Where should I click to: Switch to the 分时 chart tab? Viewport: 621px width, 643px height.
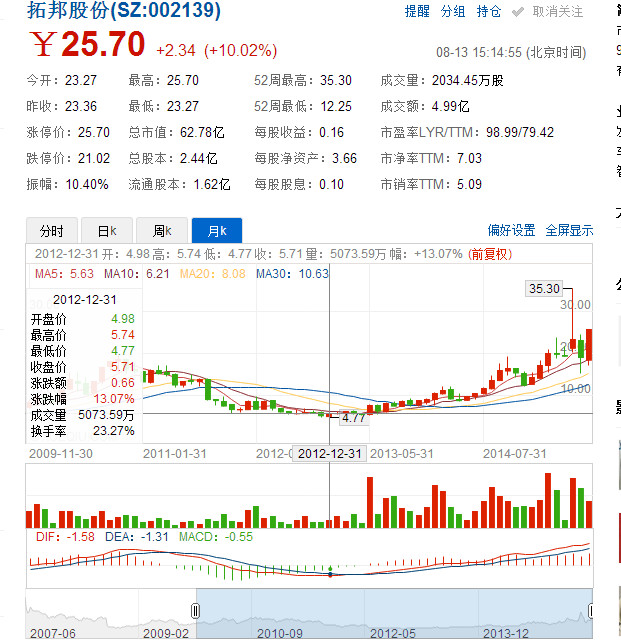[51, 230]
